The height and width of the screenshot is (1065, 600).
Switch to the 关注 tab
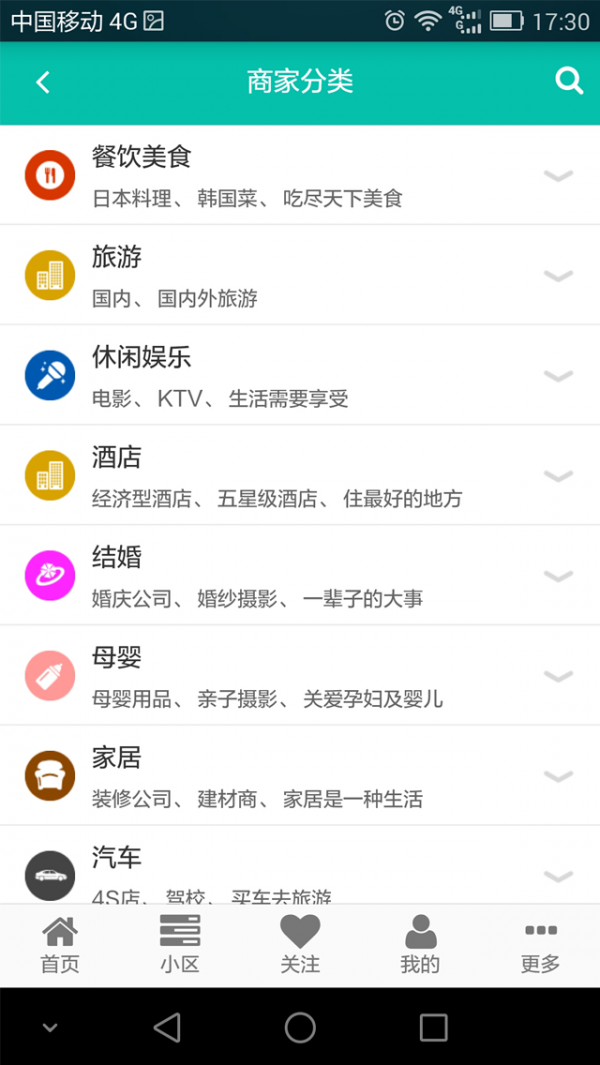pyautogui.click(x=300, y=945)
